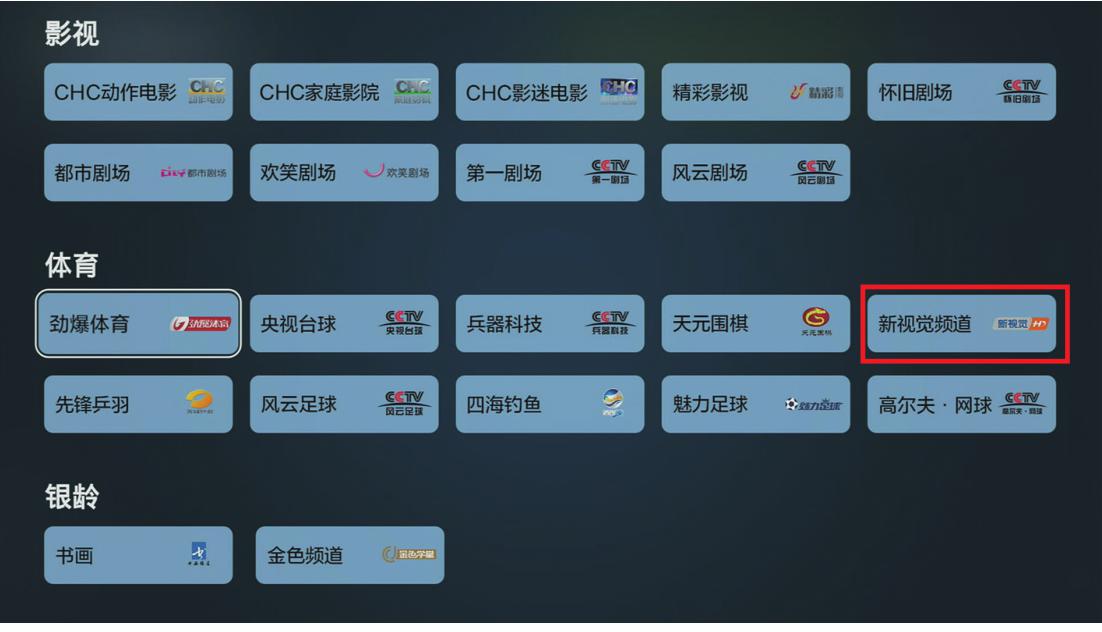Open the 高尔夫·网球 channel
The width and height of the screenshot is (1102, 632).
(x=961, y=404)
